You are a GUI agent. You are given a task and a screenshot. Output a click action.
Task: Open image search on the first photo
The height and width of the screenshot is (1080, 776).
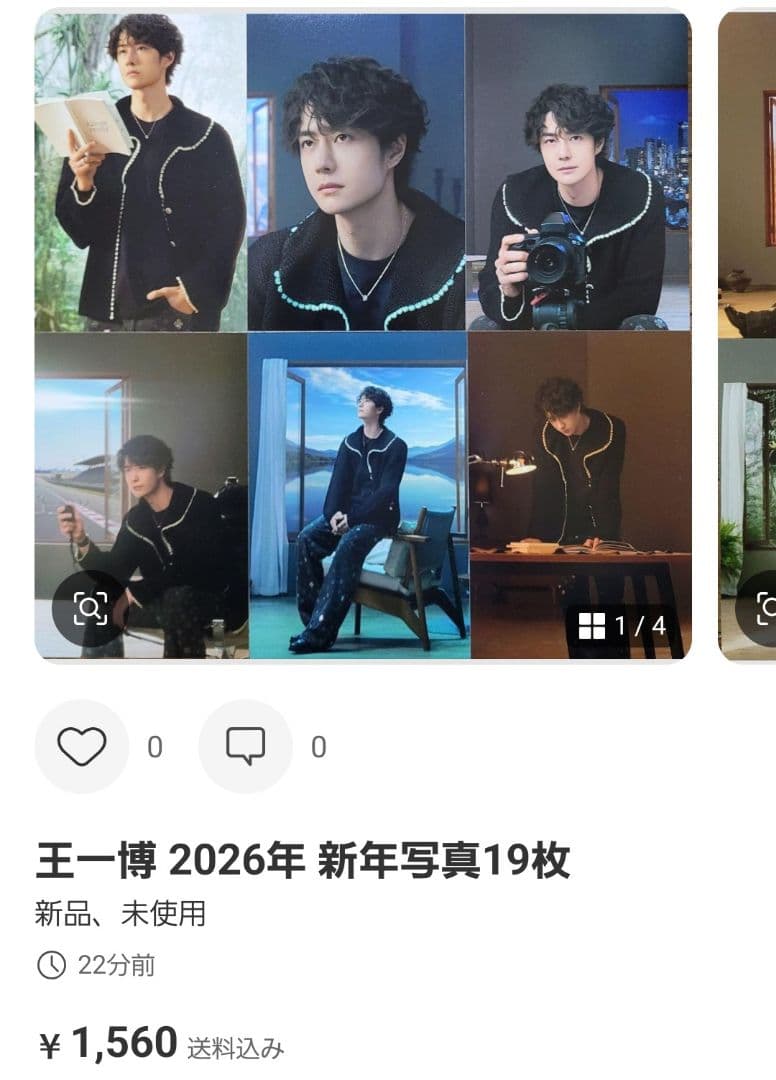point(89,608)
